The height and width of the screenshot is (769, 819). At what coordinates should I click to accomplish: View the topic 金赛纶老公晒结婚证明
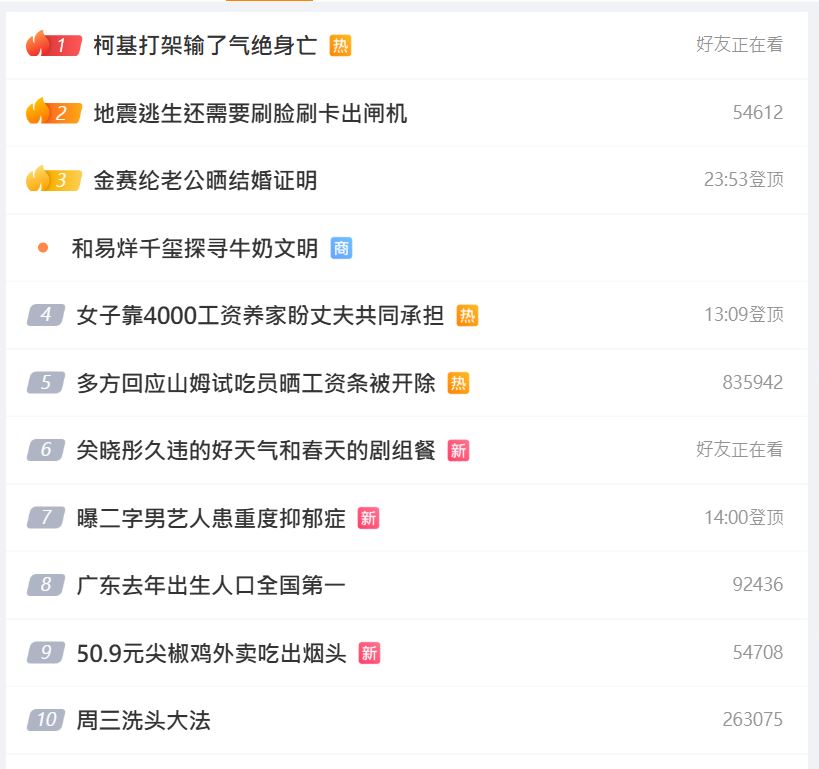click(x=205, y=180)
